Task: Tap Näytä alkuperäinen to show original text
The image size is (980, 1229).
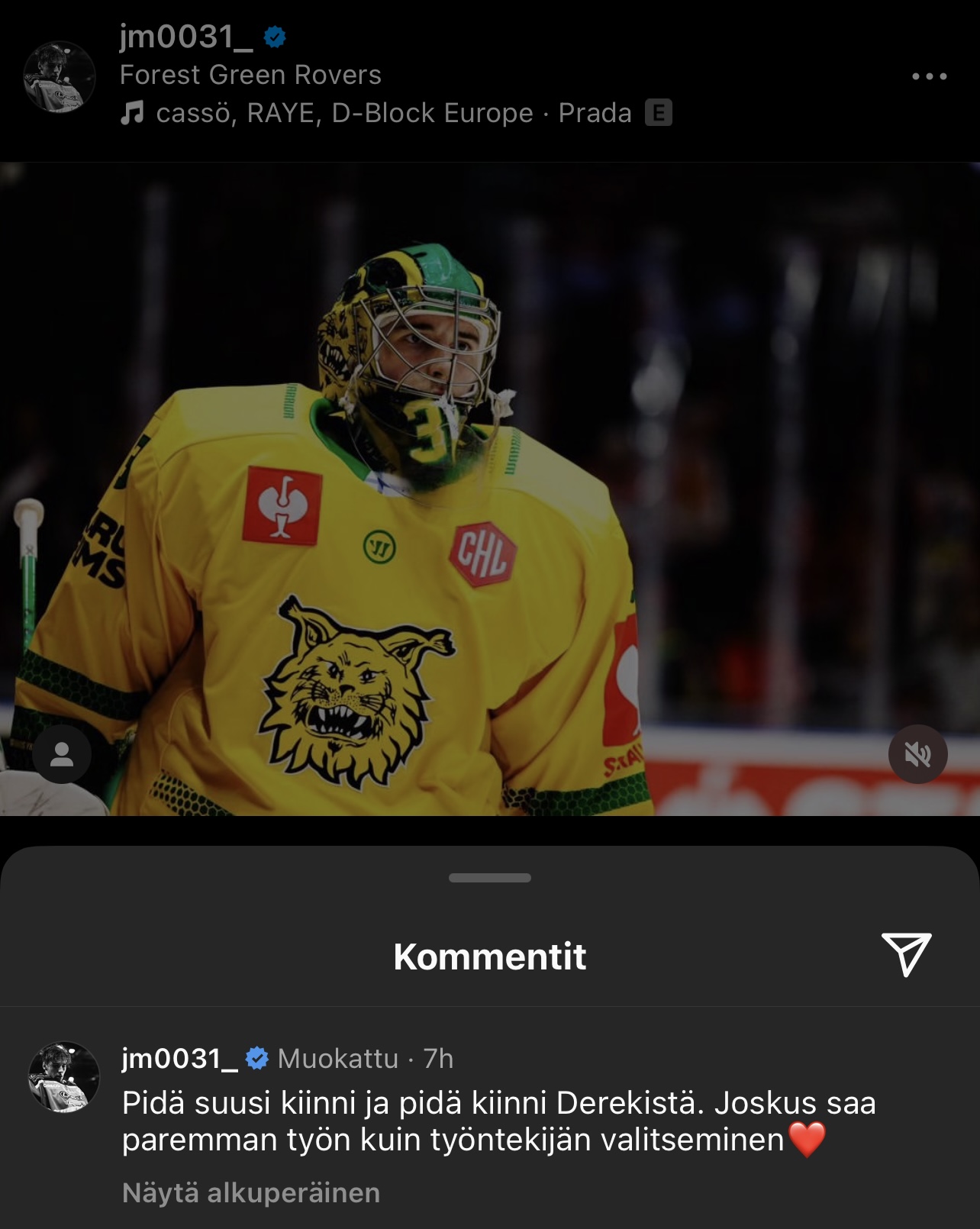Action: pyautogui.click(x=251, y=1192)
